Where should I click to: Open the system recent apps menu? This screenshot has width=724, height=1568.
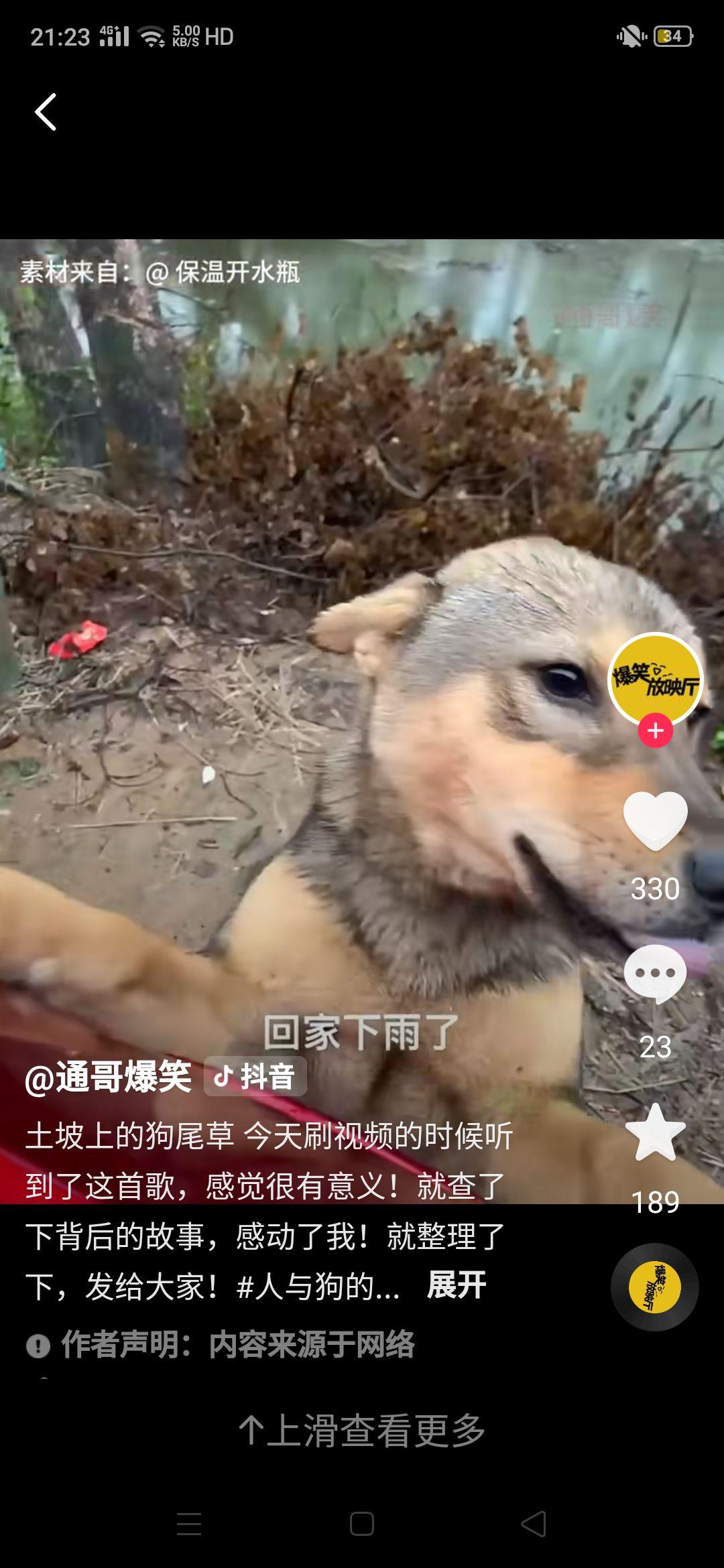(189, 1524)
